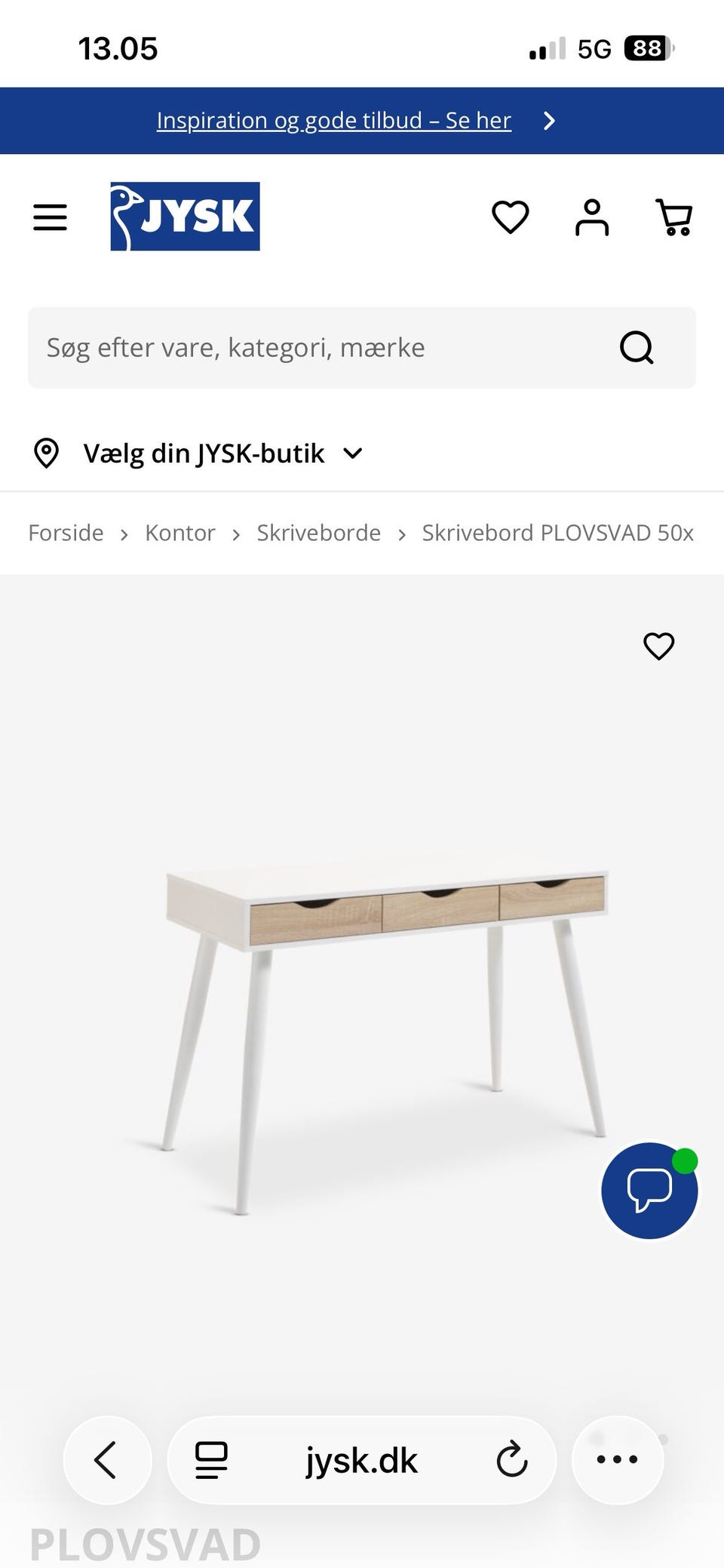The width and height of the screenshot is (724, 1568).
Task: Open the Inspiration og gode tilbud banner
Action: coord(334,121)
